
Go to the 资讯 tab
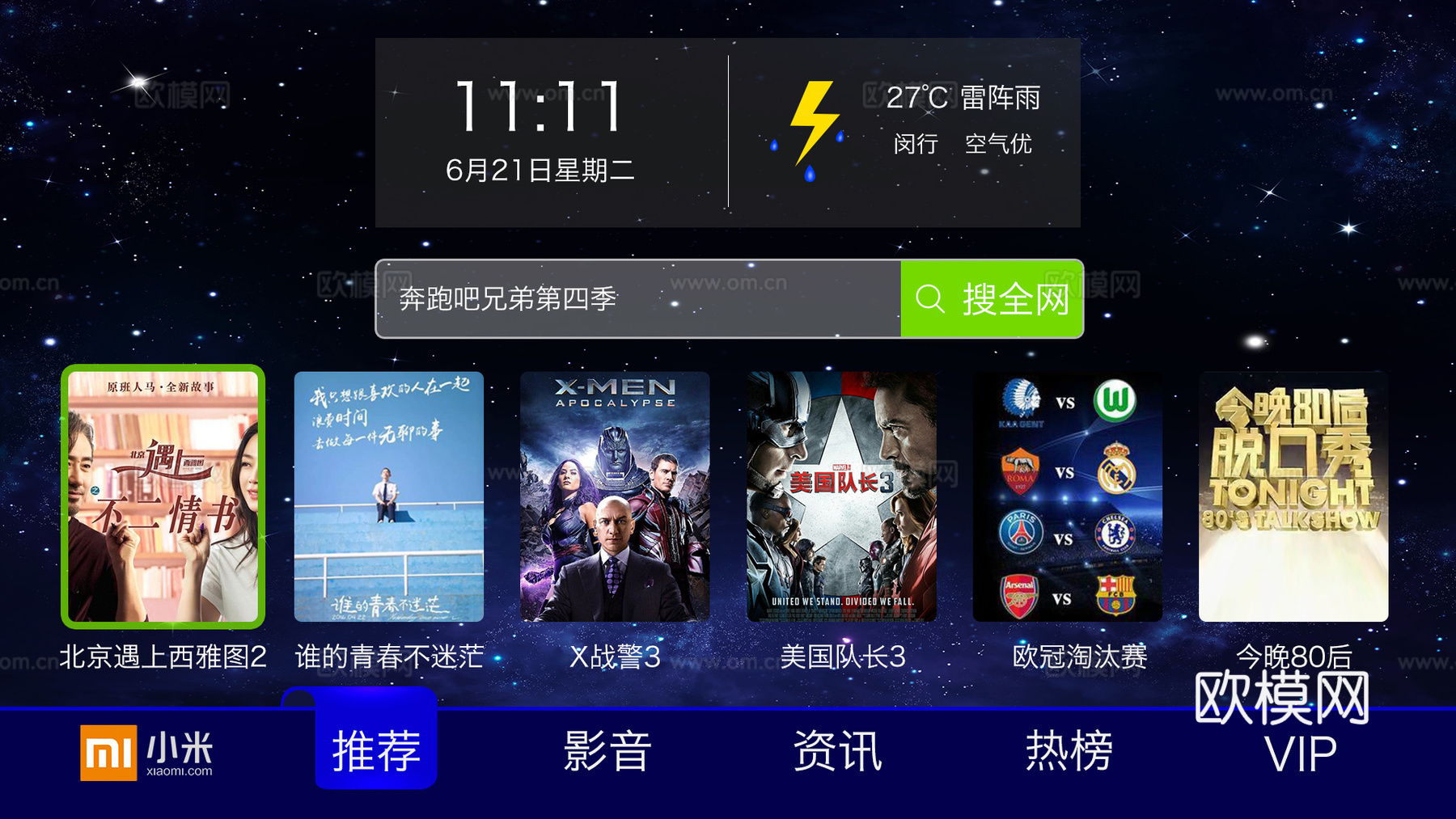point(838,750)
